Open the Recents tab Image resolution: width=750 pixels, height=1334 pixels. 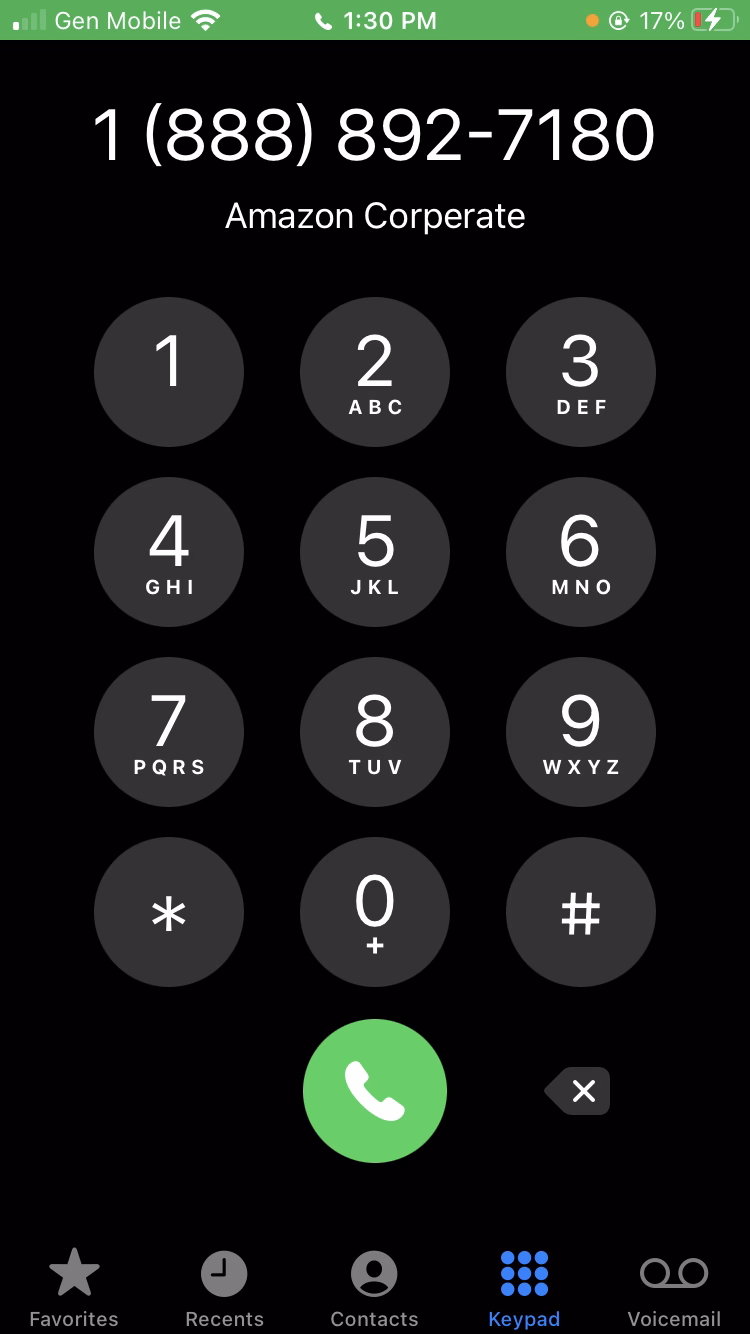click(224, 1287)
